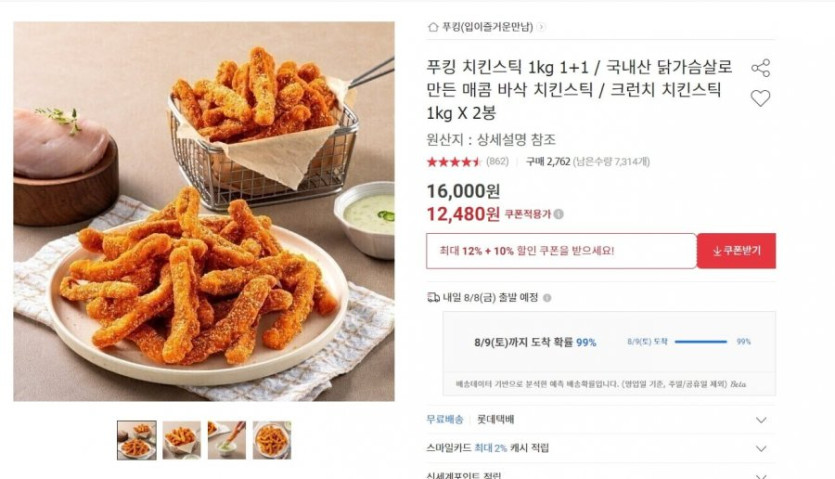Tap the 쿠폰적용가 info icon

559,214
